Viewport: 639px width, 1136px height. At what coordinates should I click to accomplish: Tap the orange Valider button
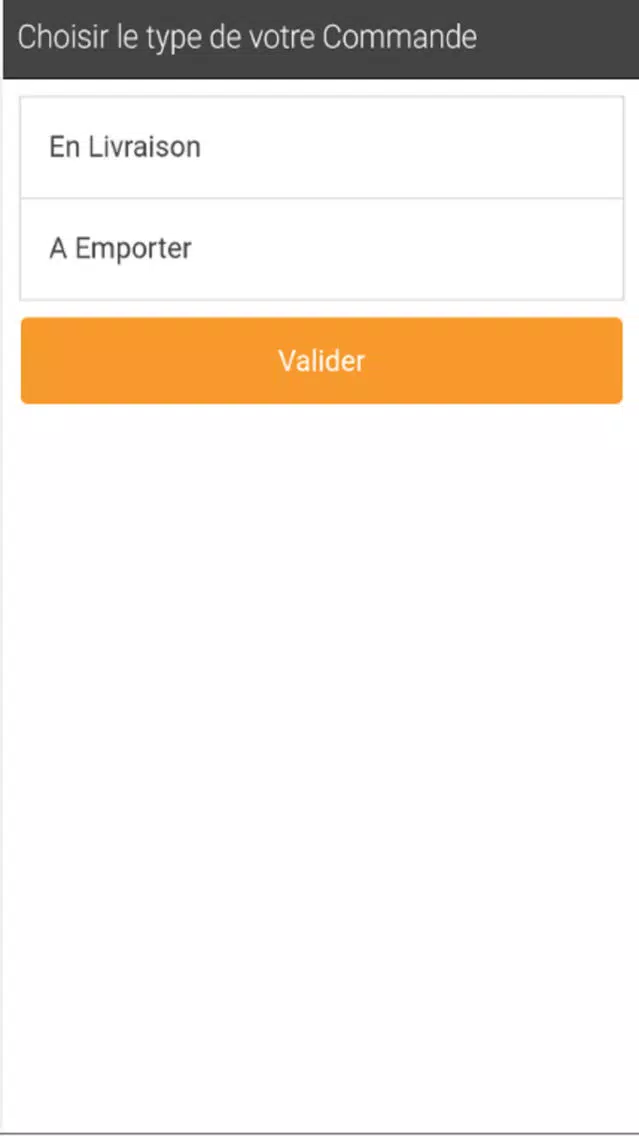[321, 361]
